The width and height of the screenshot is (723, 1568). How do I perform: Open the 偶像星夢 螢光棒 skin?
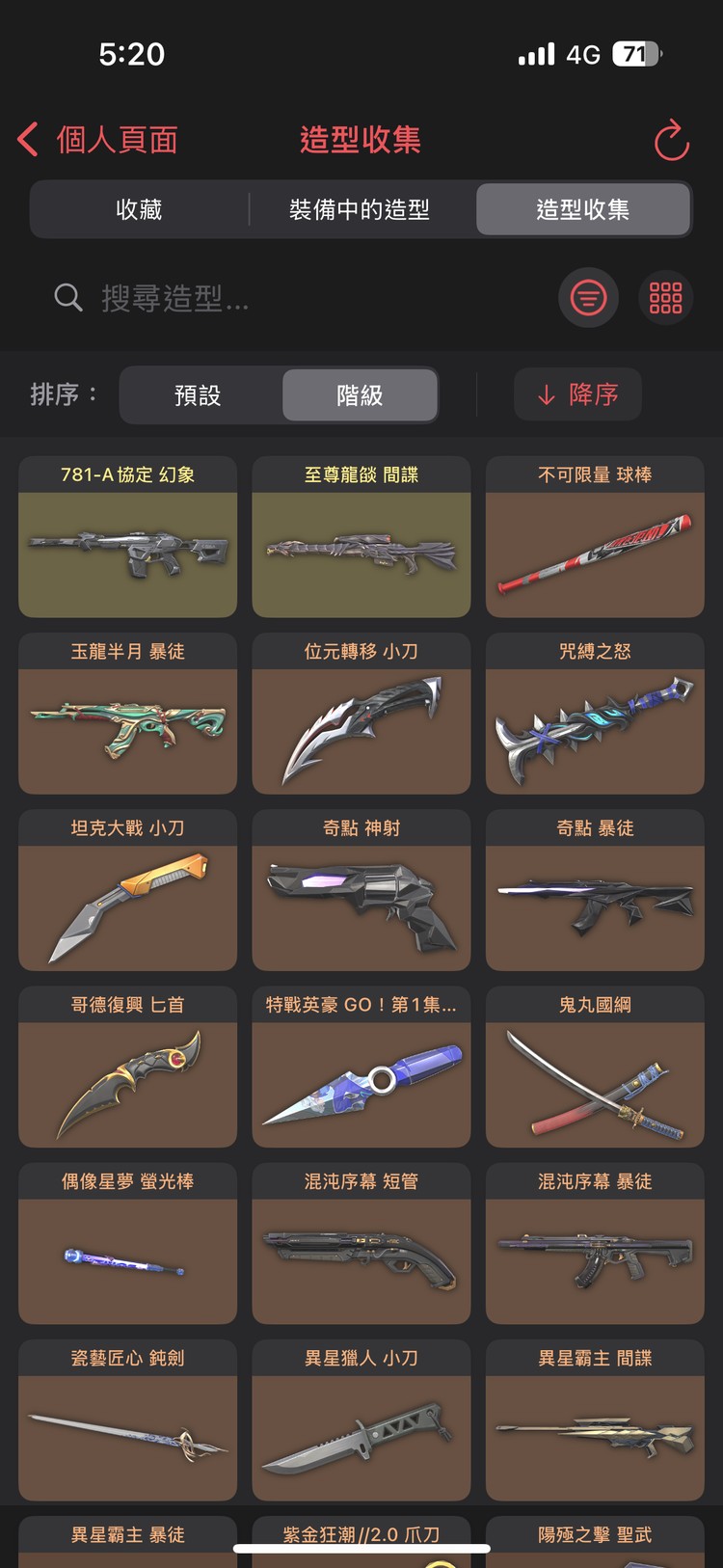[x=127, y=1243]
